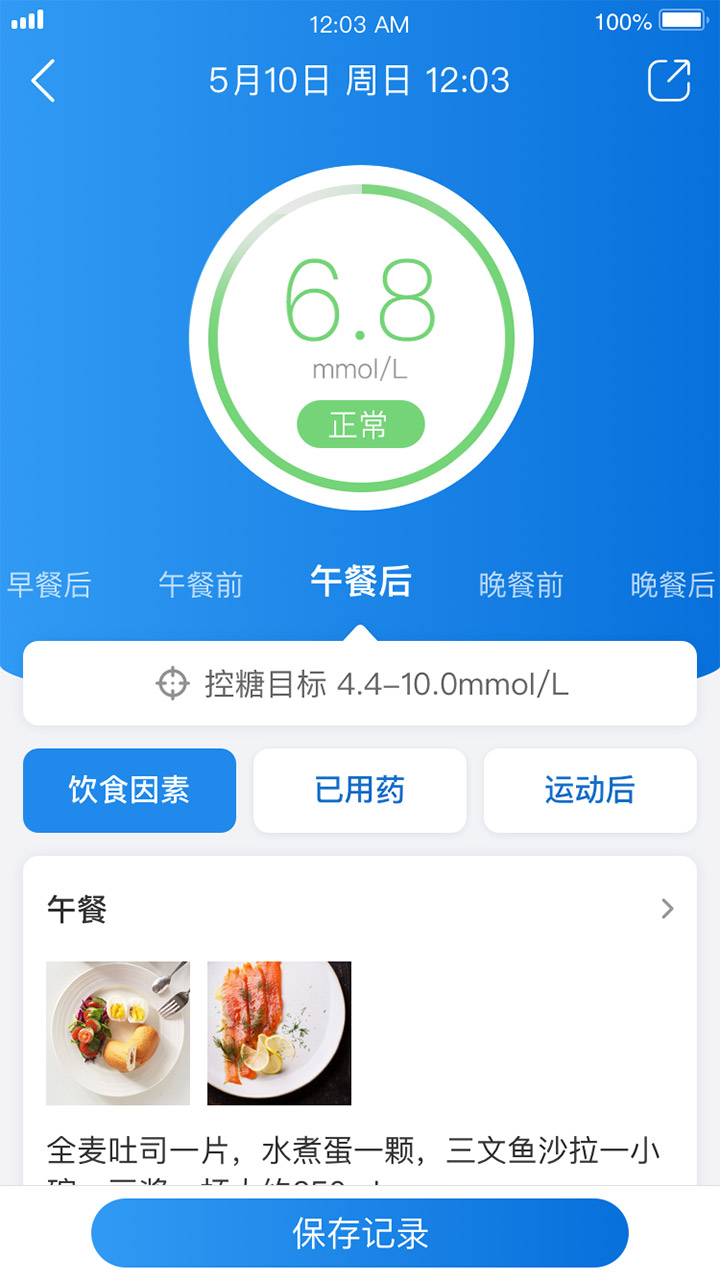Click the target icon beside 控糖目标
Screen dimensions: 720x1280
click(172, 683)
